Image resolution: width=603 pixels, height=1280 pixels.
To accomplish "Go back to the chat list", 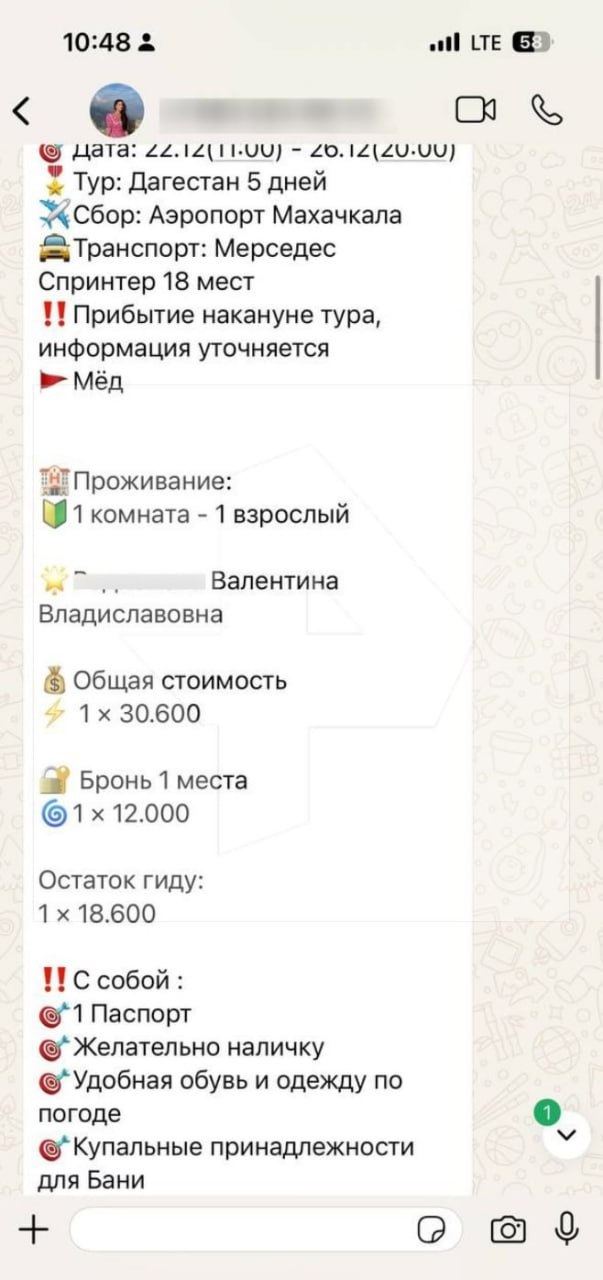I will pyautogui.click(x=22, y=110).
